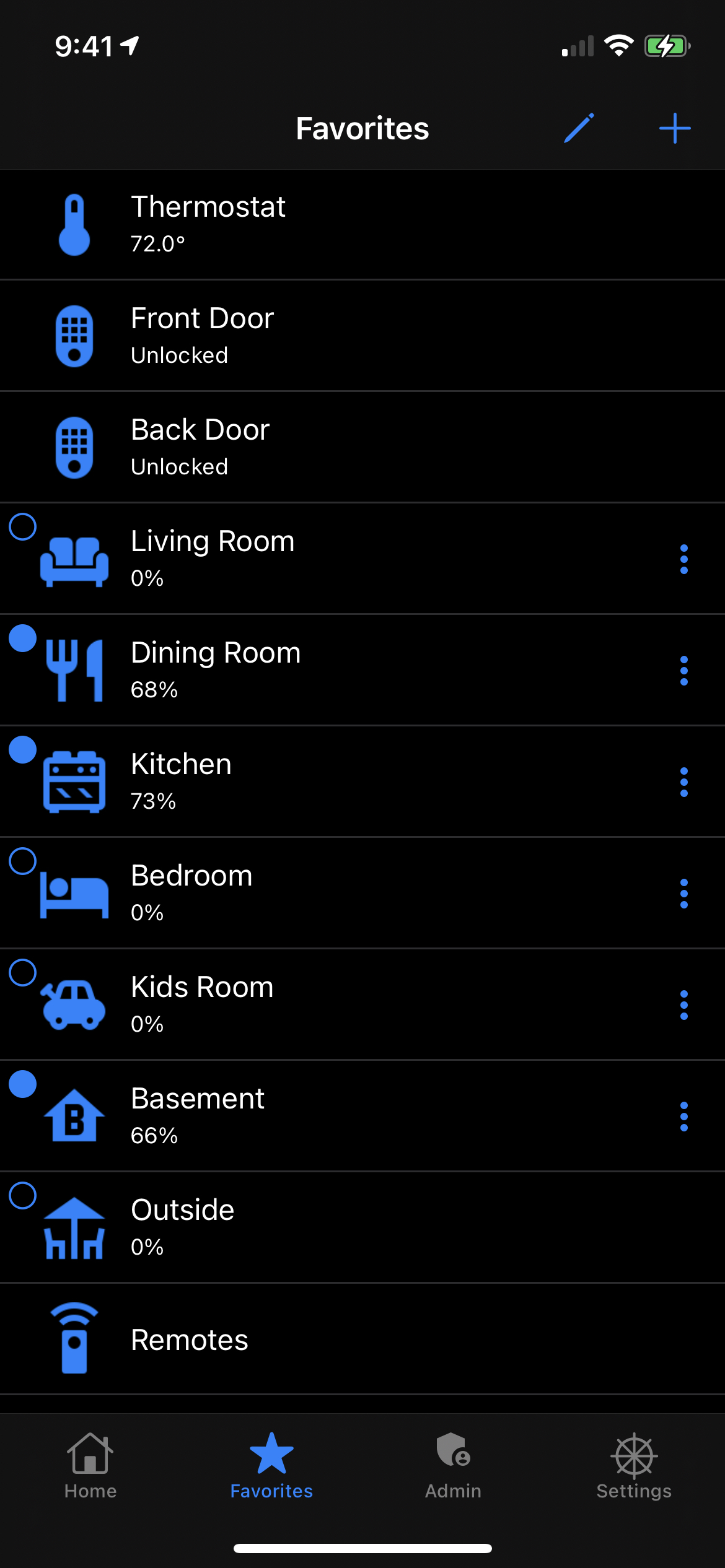Add a new favorite with the plus button
The width and height of the screenshot is (725, 1568).
[x=674, y=128]
